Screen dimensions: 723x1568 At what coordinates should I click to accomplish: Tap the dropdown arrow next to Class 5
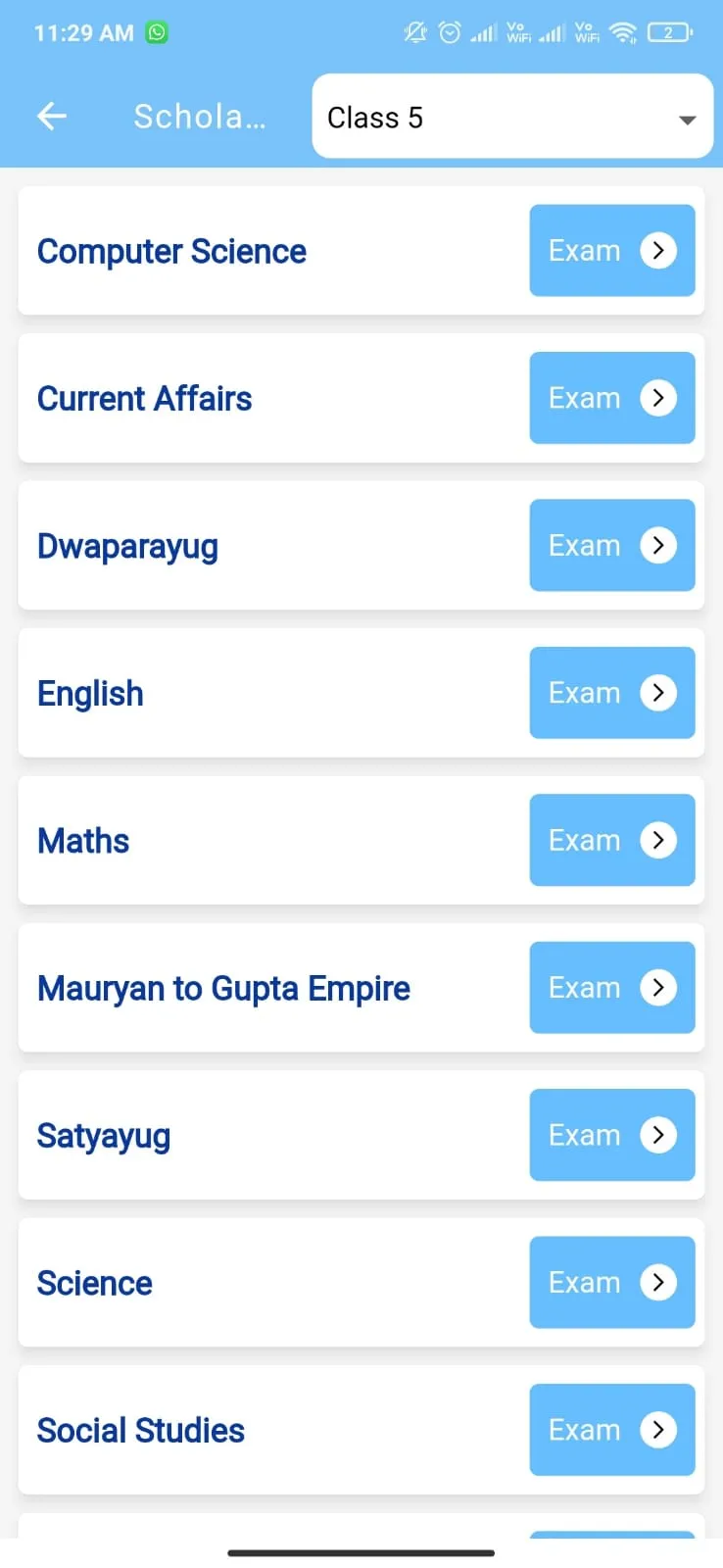click(x=686, y=119)
